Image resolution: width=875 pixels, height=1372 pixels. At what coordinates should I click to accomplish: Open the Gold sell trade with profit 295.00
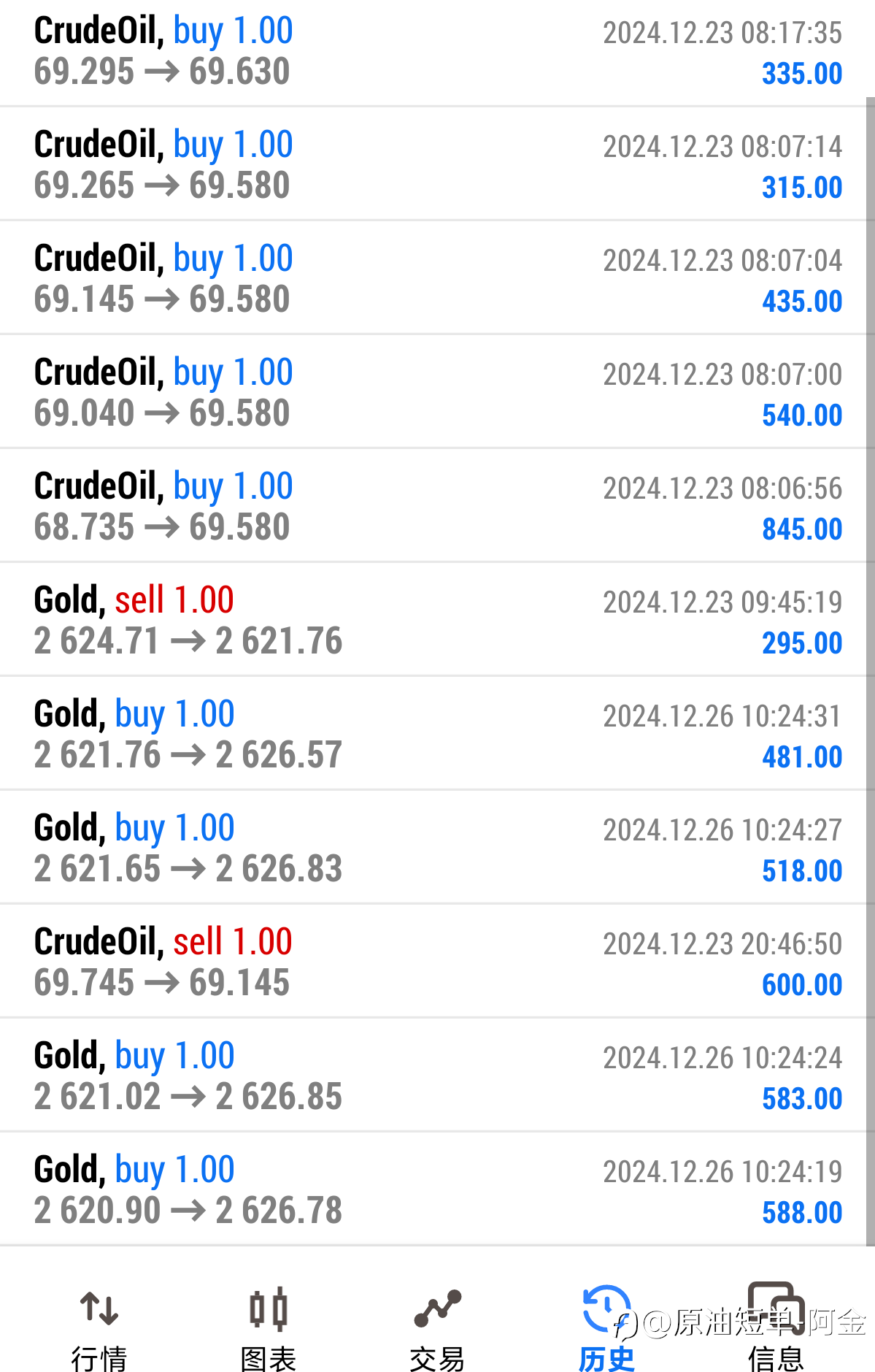(437, 620)
